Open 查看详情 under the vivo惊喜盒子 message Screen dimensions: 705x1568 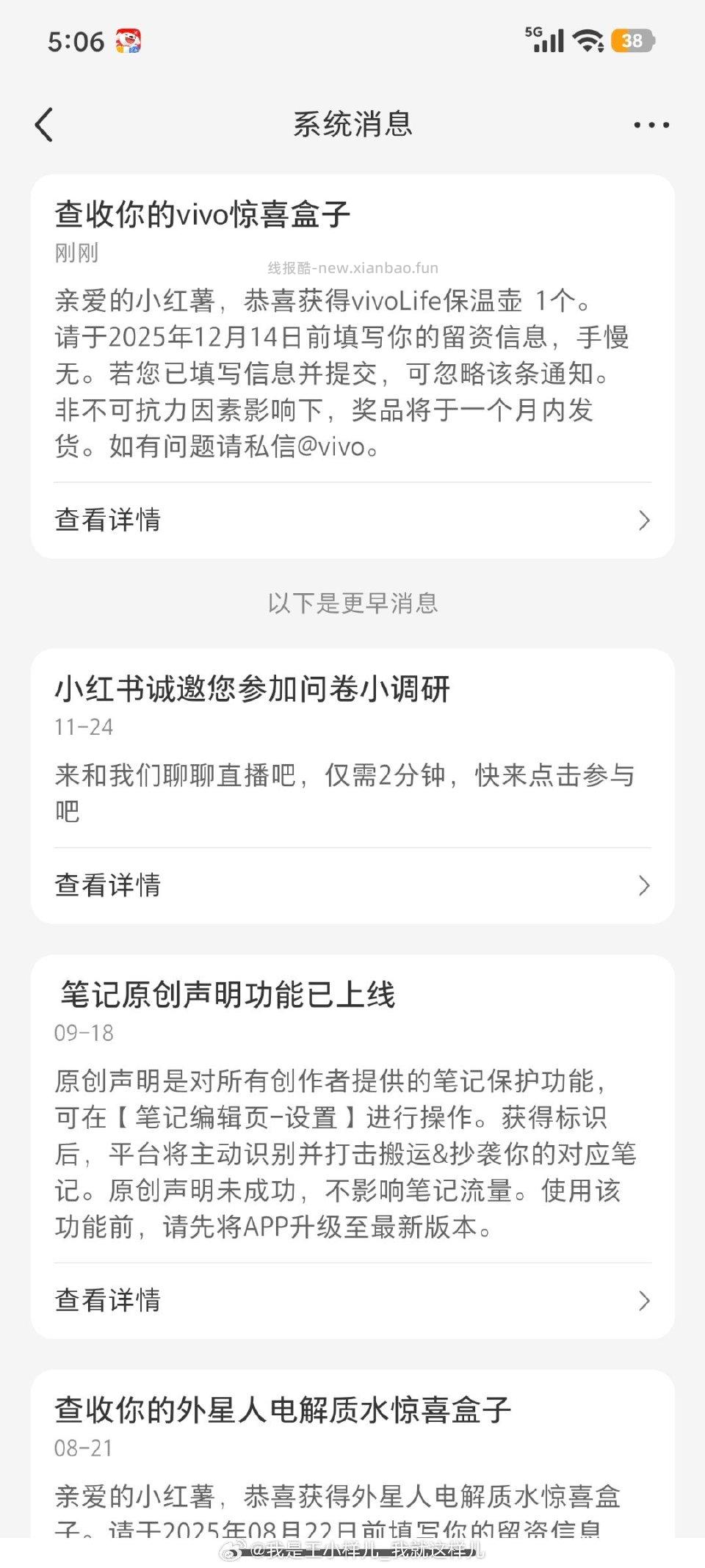[x=107, y=520]
